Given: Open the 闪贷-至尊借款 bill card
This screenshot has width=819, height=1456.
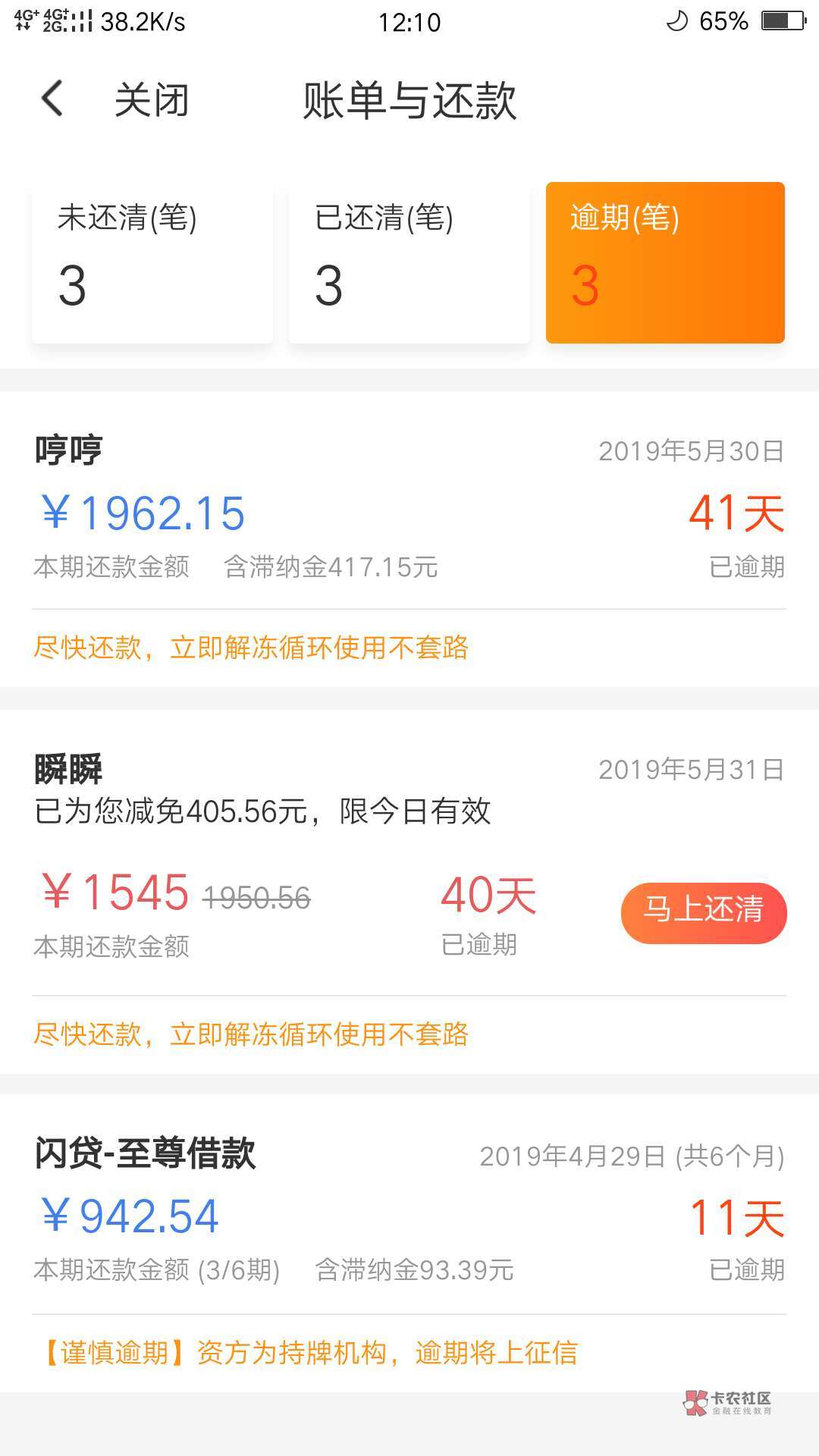Looking at the screenshot, I should pos(409,1243).
